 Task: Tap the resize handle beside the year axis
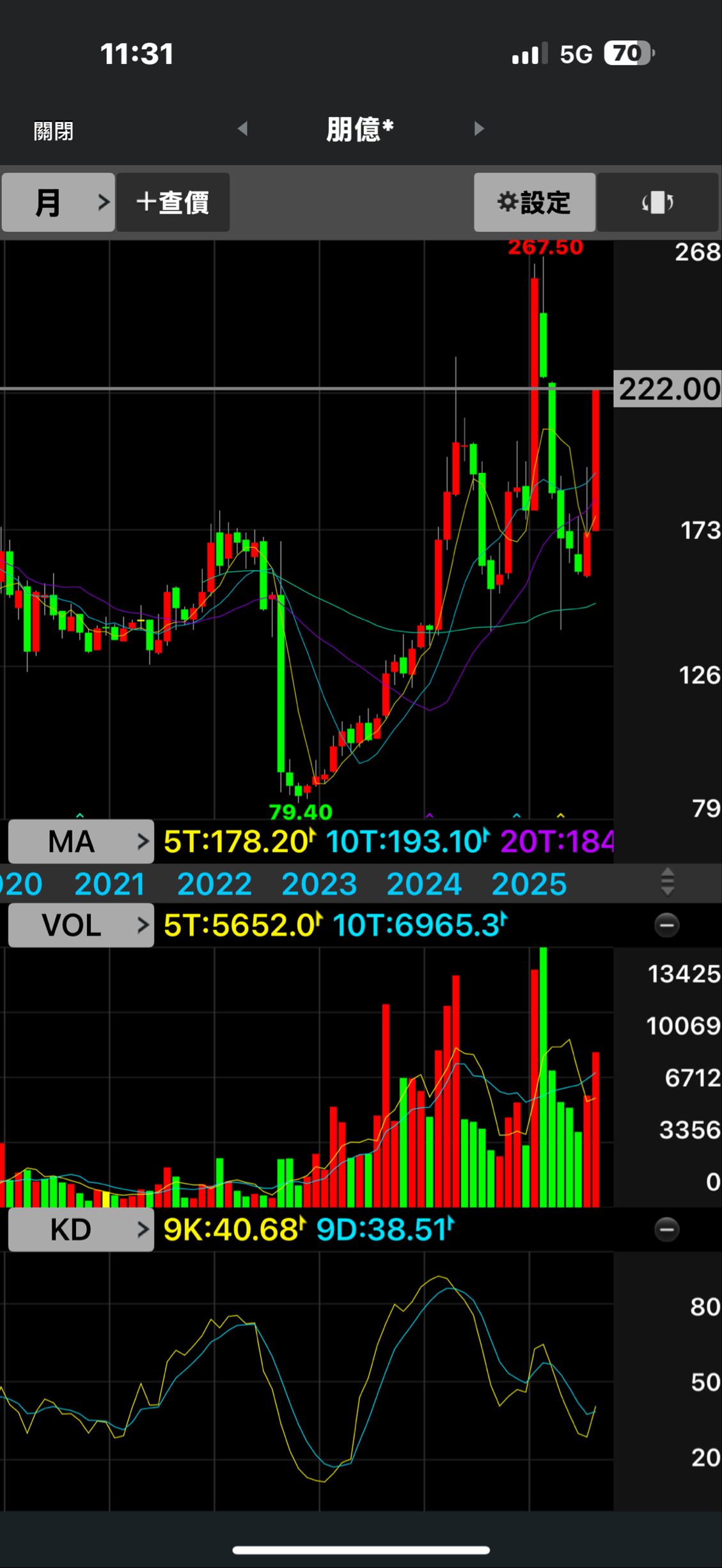tap(667, 882)
